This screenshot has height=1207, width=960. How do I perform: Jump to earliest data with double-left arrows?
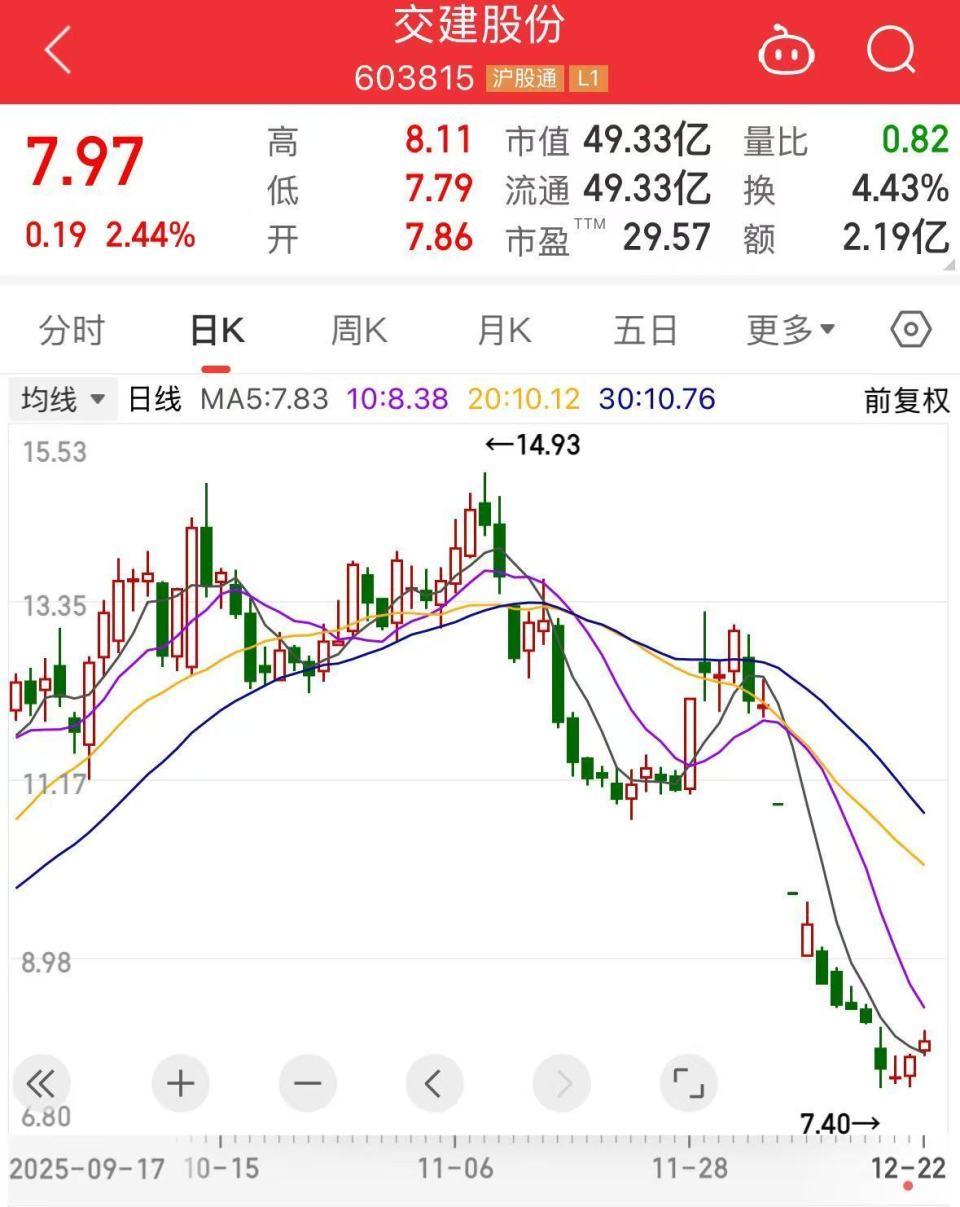coord(41,1083)
